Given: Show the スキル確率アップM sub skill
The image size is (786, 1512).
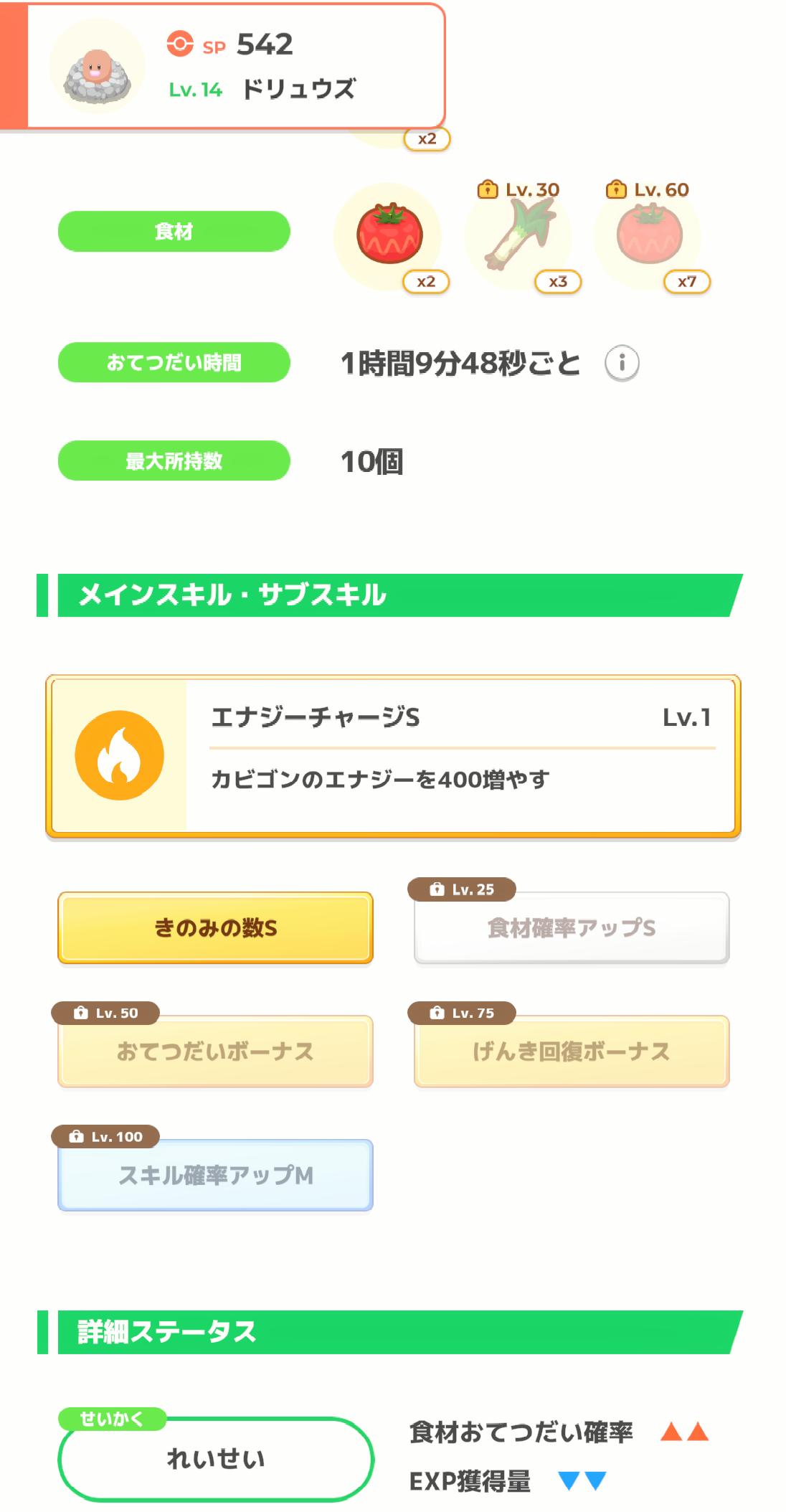Looking at the screenshot, I should click(x=215, y=1174).
